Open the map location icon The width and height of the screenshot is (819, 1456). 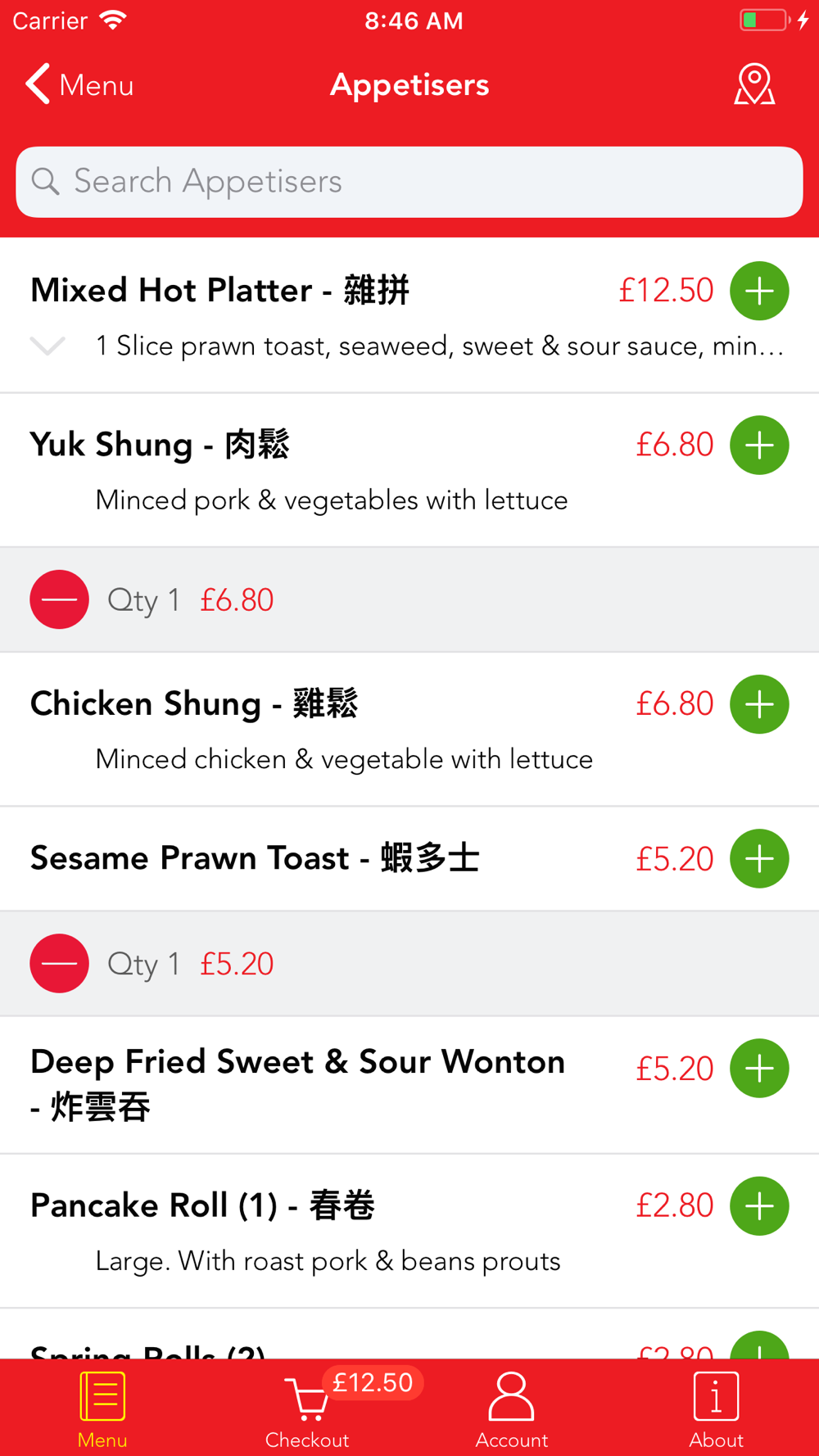pos(754,84)
